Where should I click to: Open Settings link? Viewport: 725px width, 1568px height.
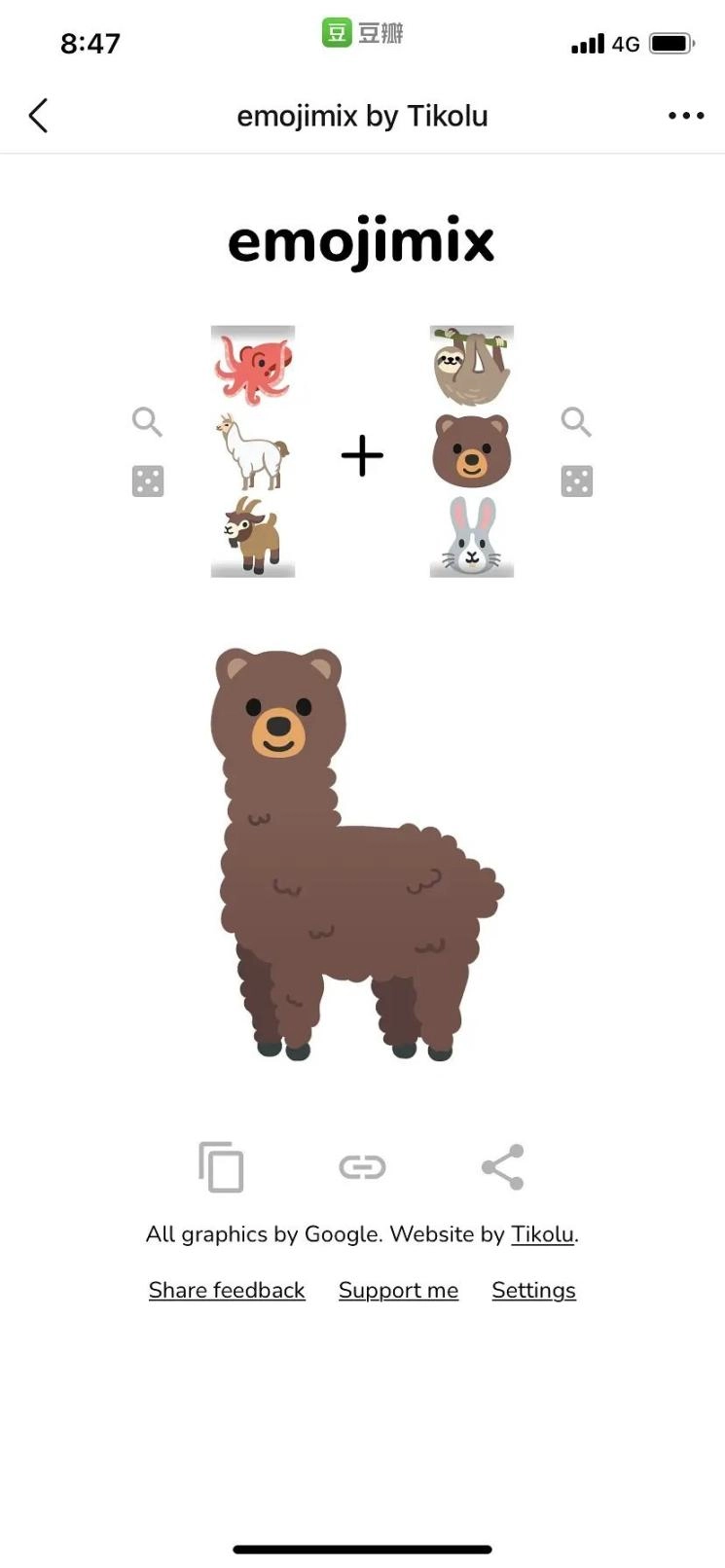pos(533,1290)
